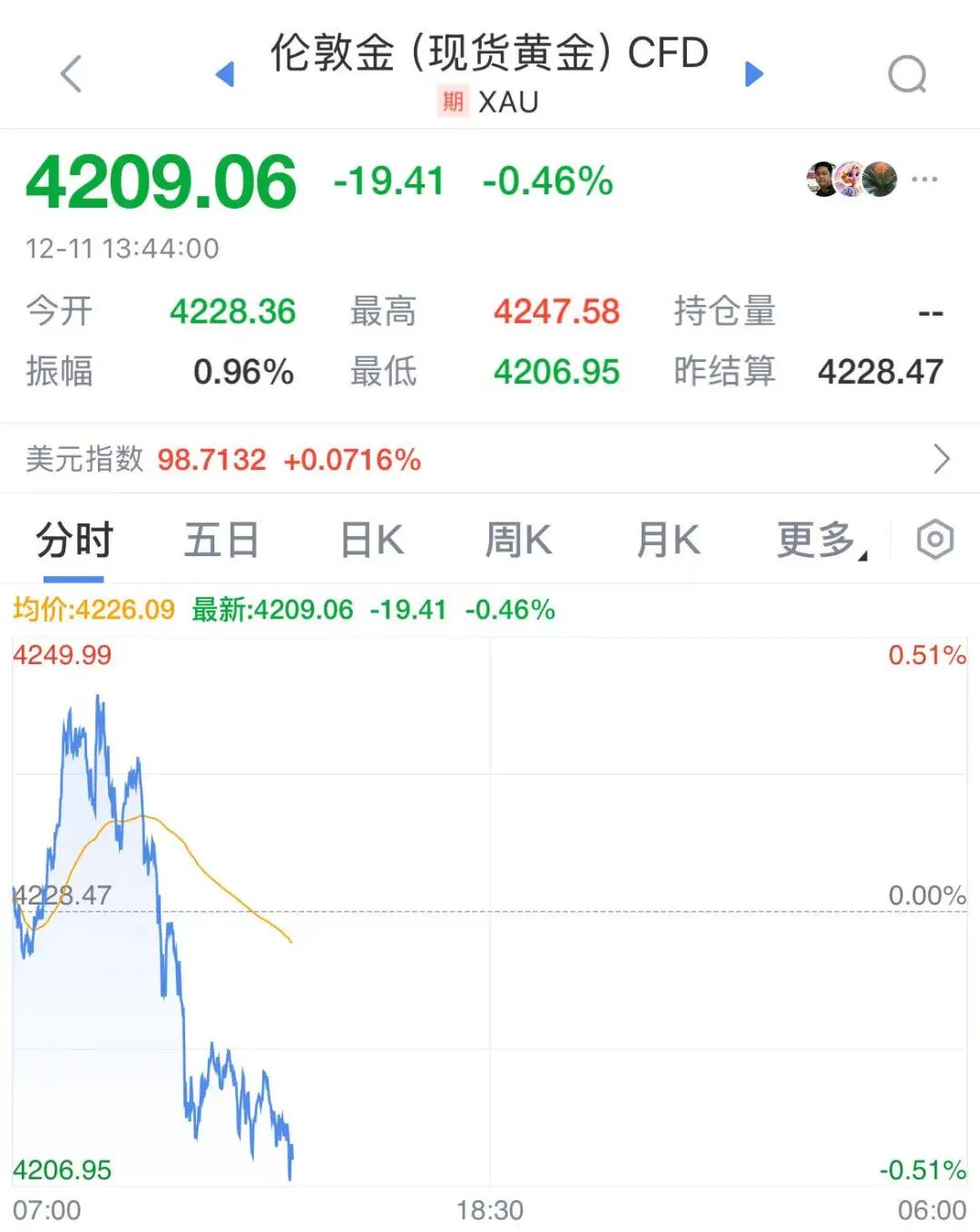
Task: Switch to the 日K chart tab
Action: tap(372, 541)
